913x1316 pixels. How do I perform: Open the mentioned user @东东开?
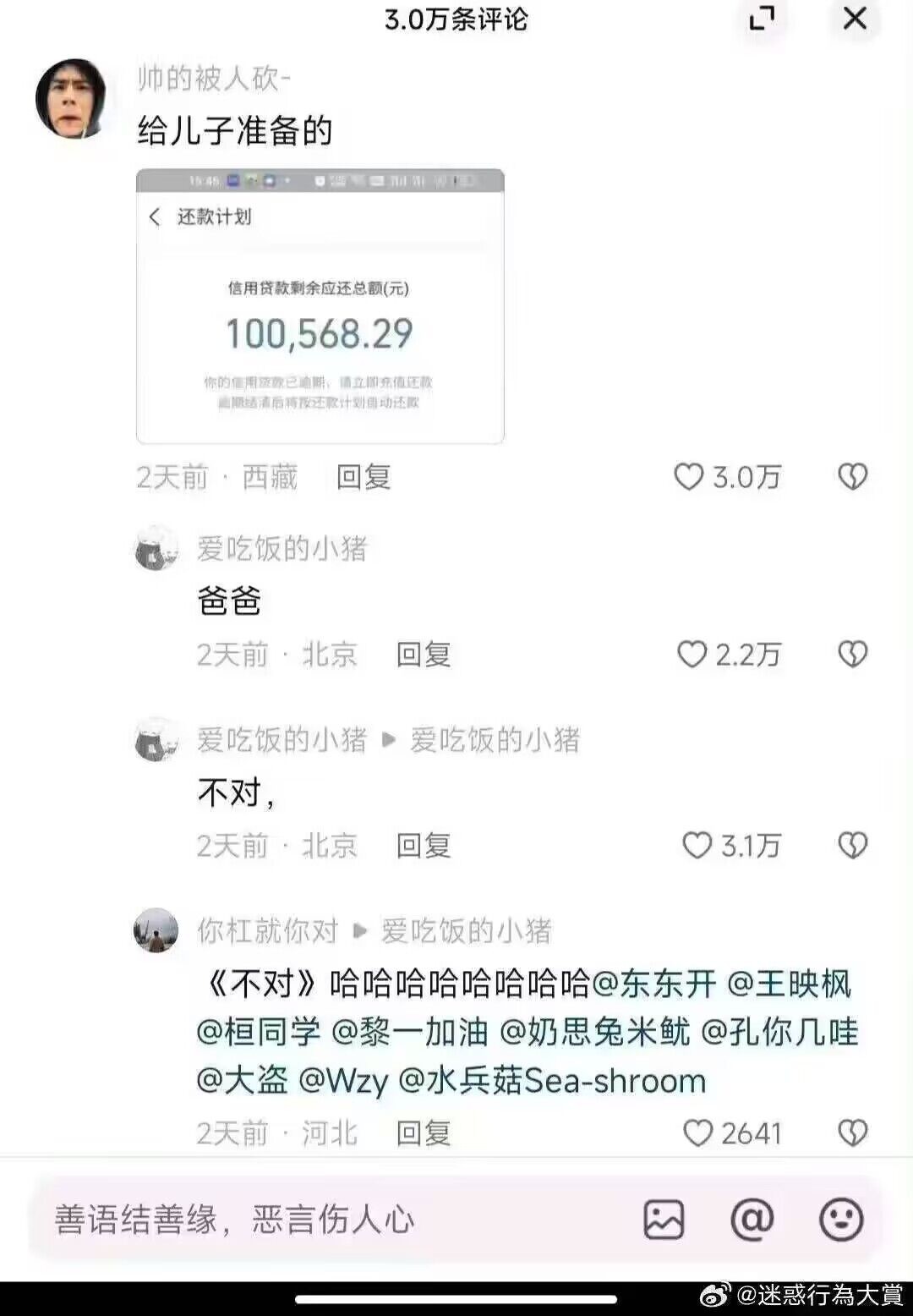point(654,984)
